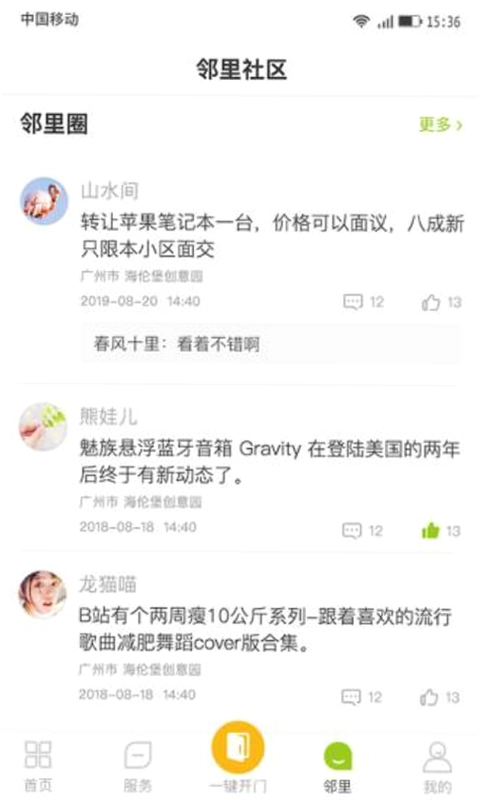Viewport: 480px width, 800px height.
Task: Open 春风十里's comment reply
Action: (270, 344)
